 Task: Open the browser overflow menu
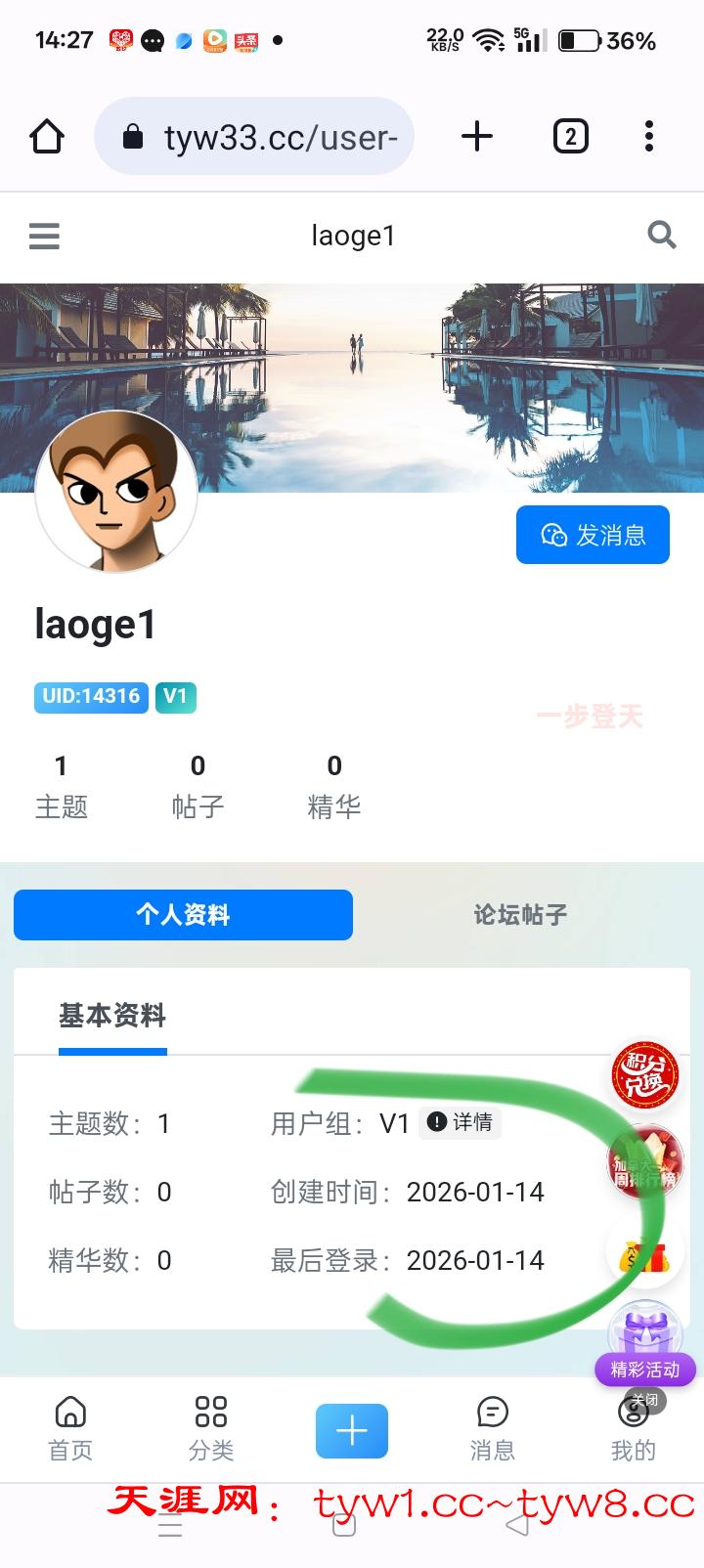tap(648, 137)
